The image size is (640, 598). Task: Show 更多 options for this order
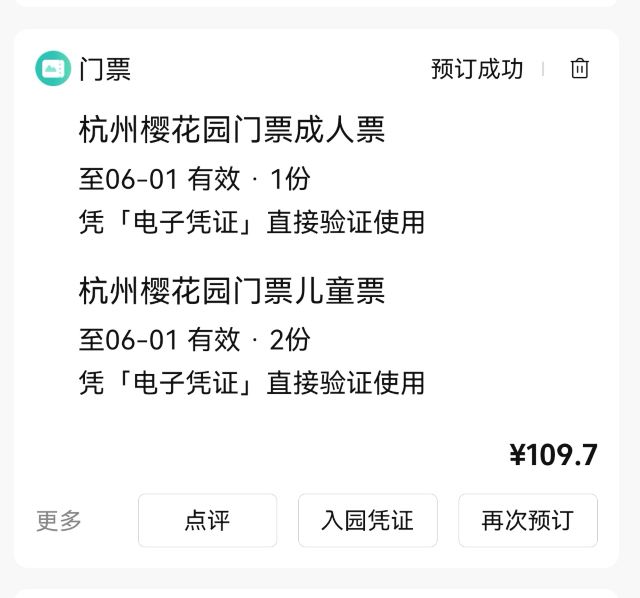click(x=59, y=520)
